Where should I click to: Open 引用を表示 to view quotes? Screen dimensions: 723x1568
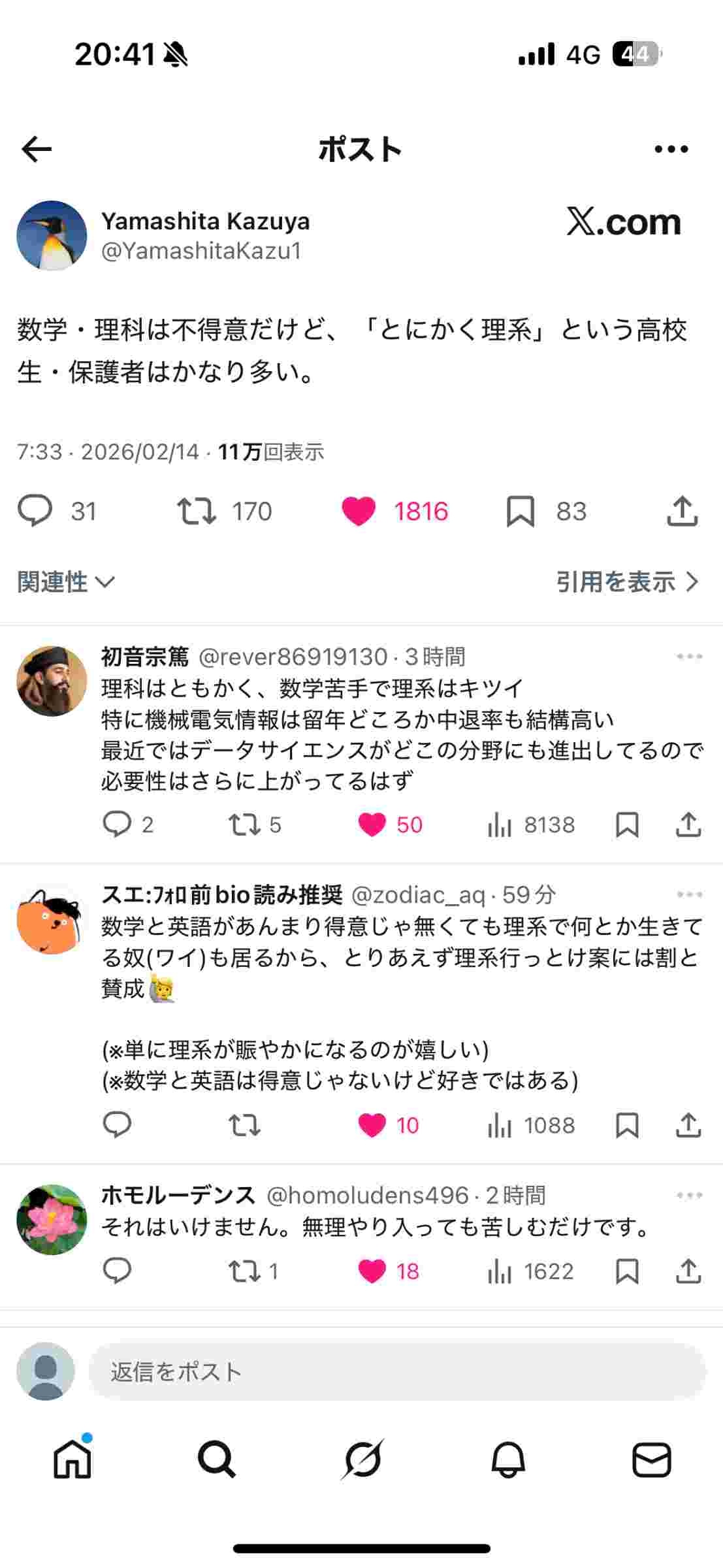click(627, 581)
